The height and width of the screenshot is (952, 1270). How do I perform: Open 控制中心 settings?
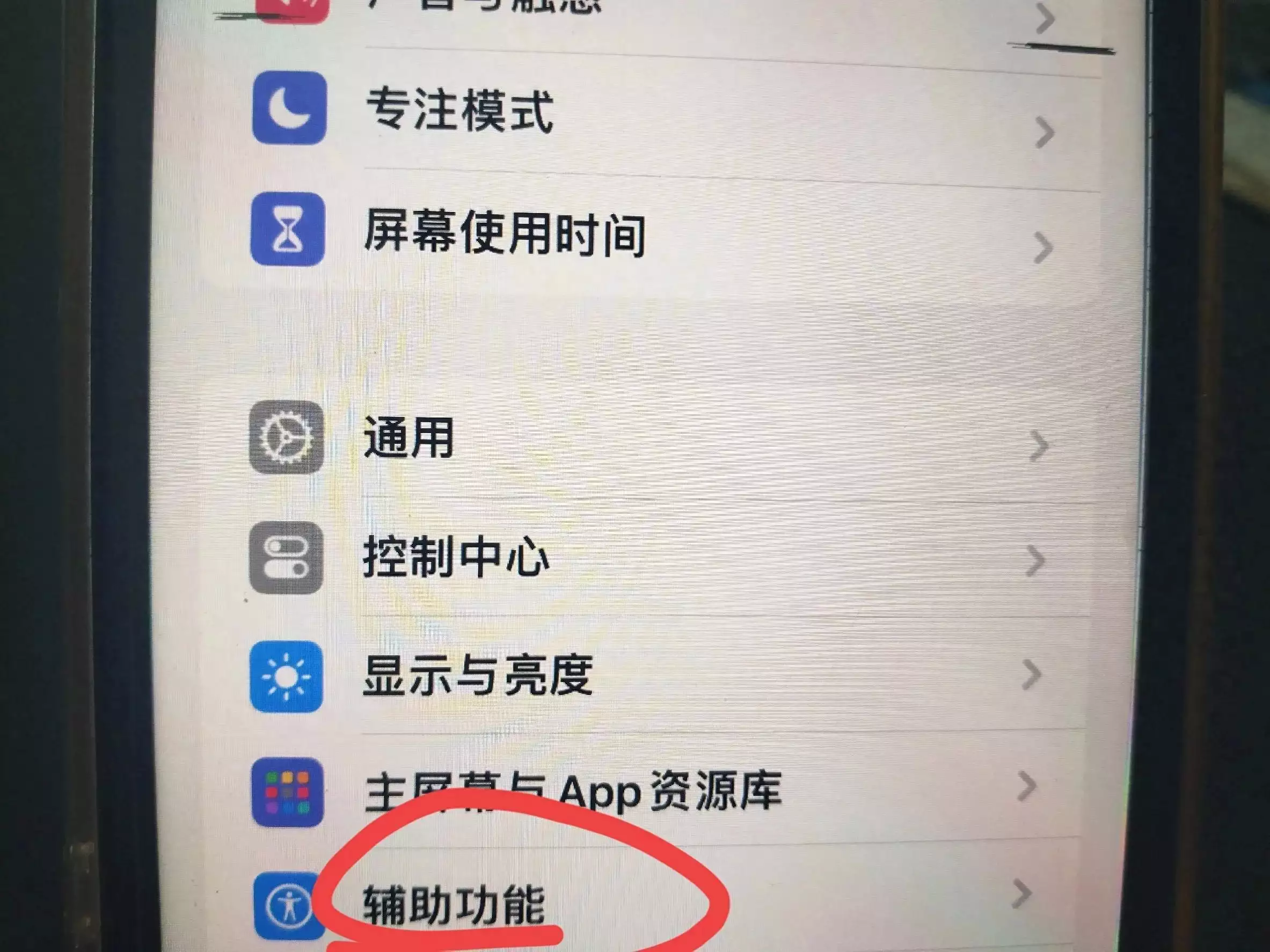click(456, 557)
